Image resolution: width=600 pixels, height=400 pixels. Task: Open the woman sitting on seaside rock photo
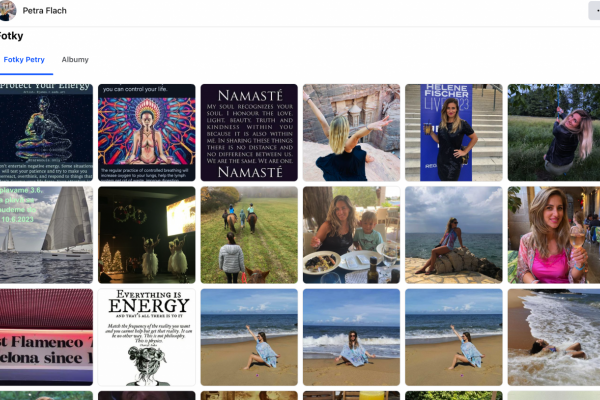[x=452, y=235]
